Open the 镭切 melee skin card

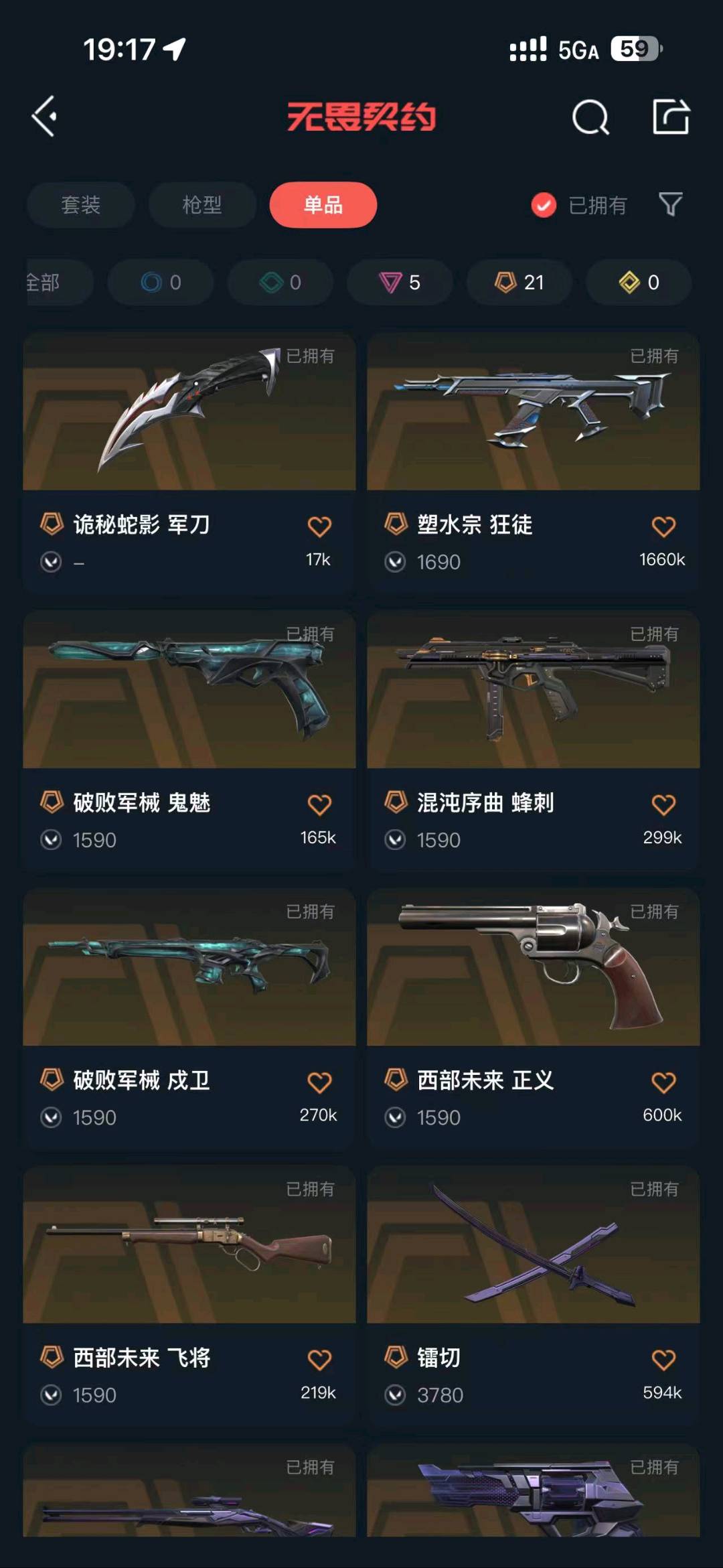point(534,1296)
